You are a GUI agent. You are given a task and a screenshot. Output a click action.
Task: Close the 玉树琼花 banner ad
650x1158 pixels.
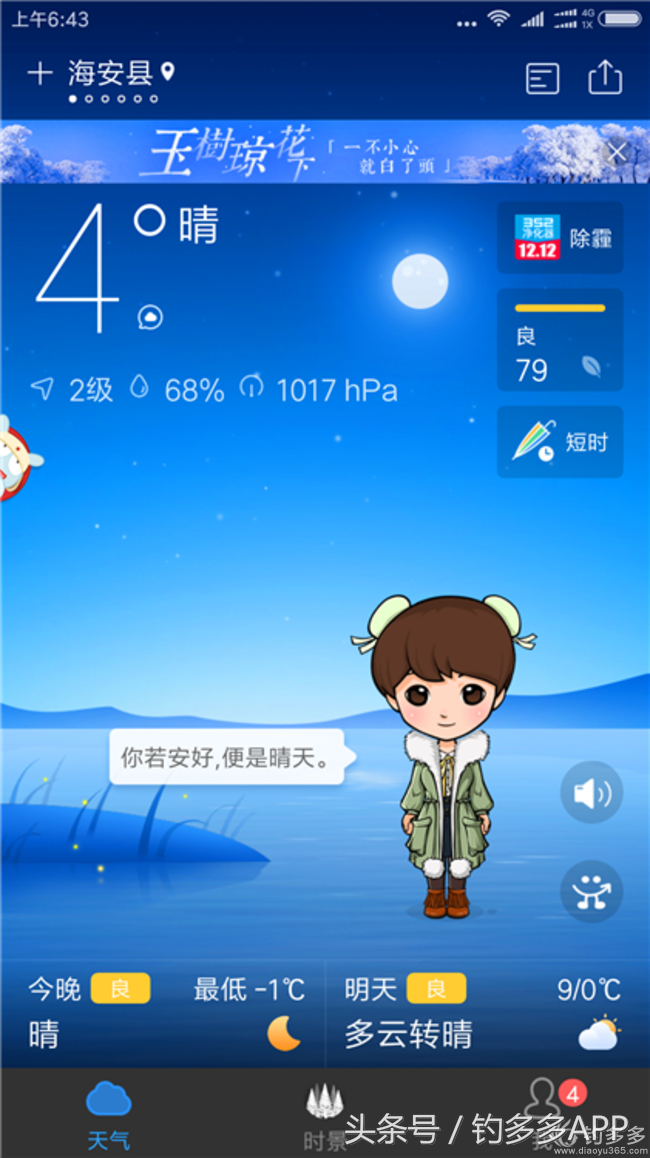[x=617, y=152]
